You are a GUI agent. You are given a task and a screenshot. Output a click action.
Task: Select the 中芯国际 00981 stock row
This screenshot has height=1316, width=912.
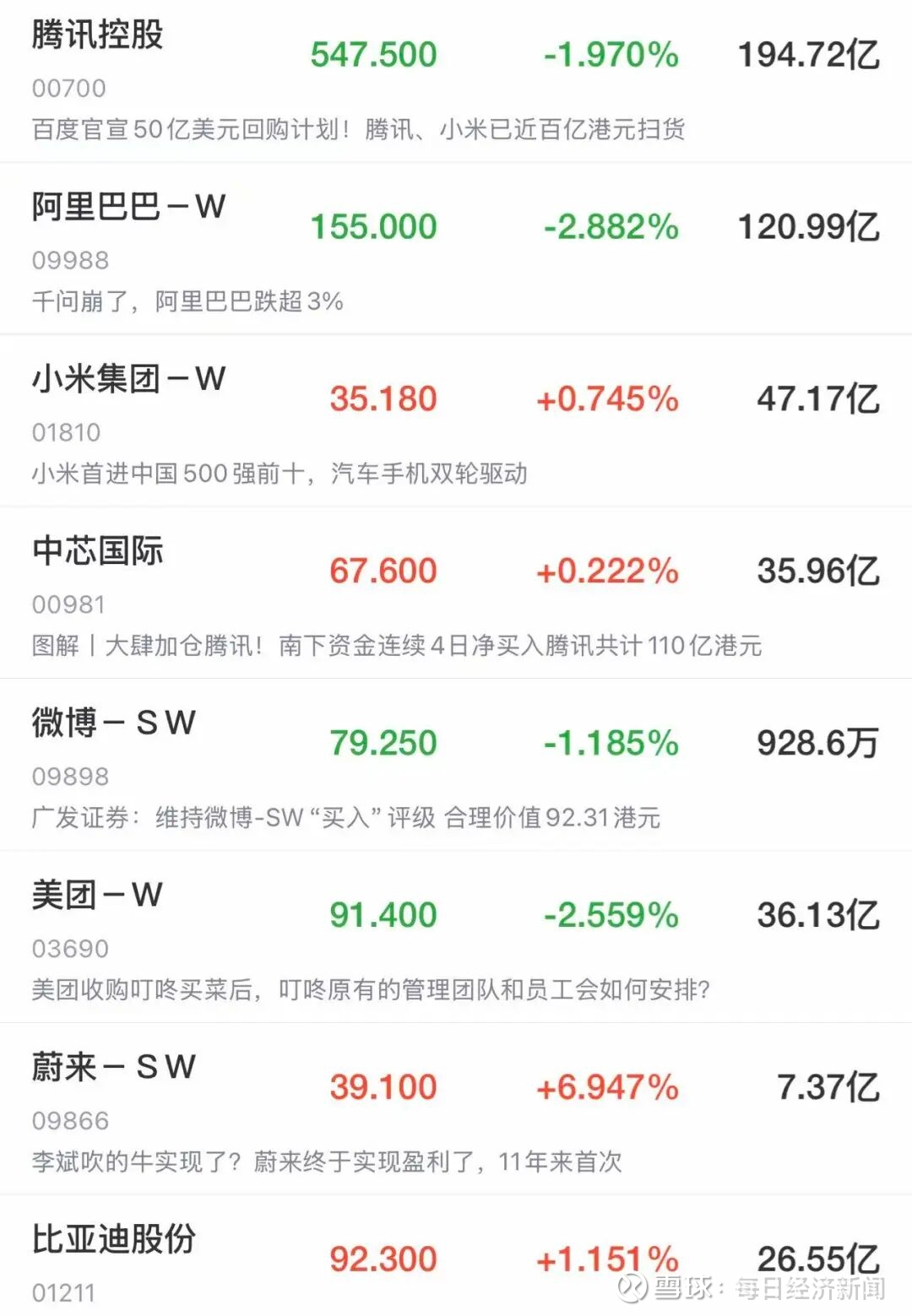(x=456, y=572)
